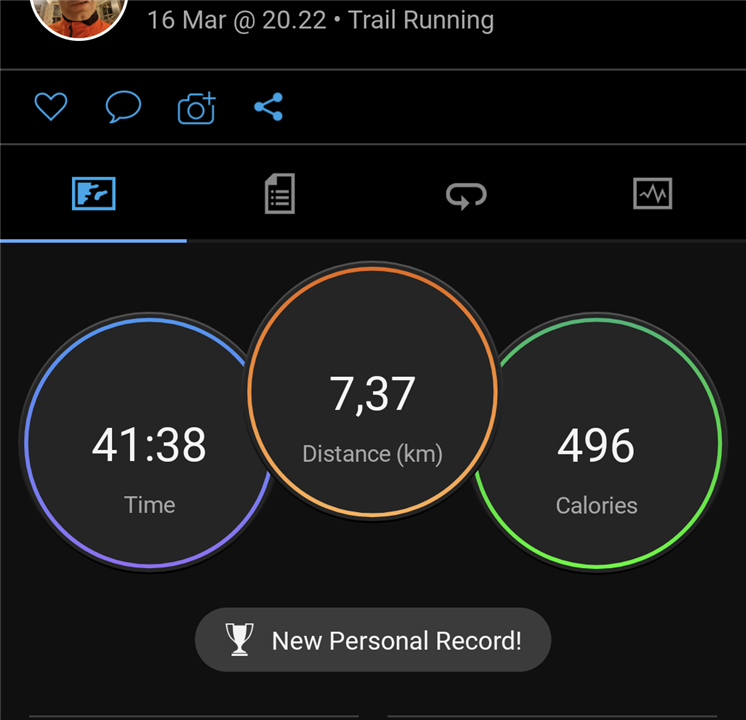Switch to the laps tab
Image resolution: width=746 pixels, height=720 pixels.
pyautogui.click(x=466, y=193)
